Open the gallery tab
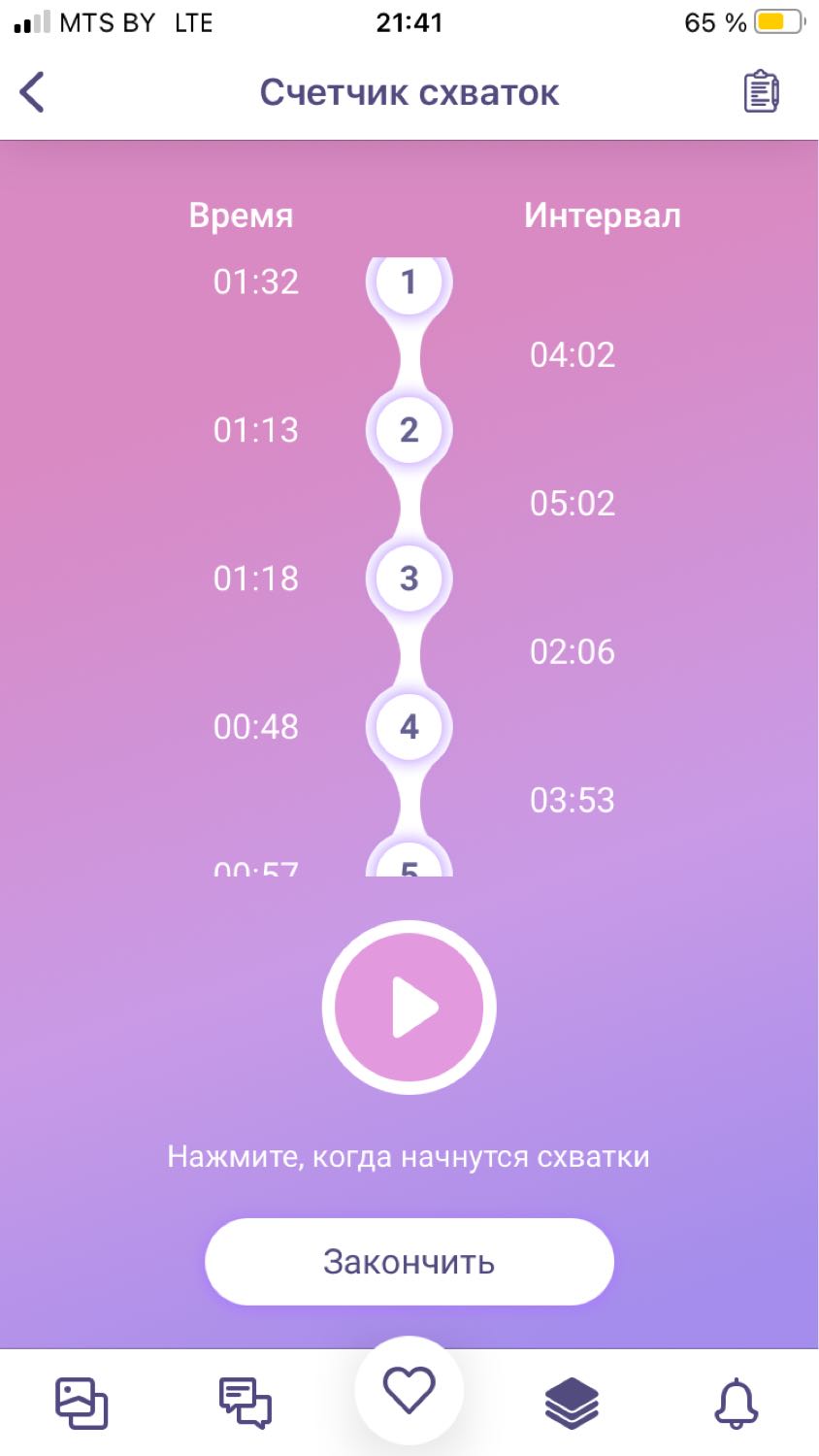 pos(82,1404)
